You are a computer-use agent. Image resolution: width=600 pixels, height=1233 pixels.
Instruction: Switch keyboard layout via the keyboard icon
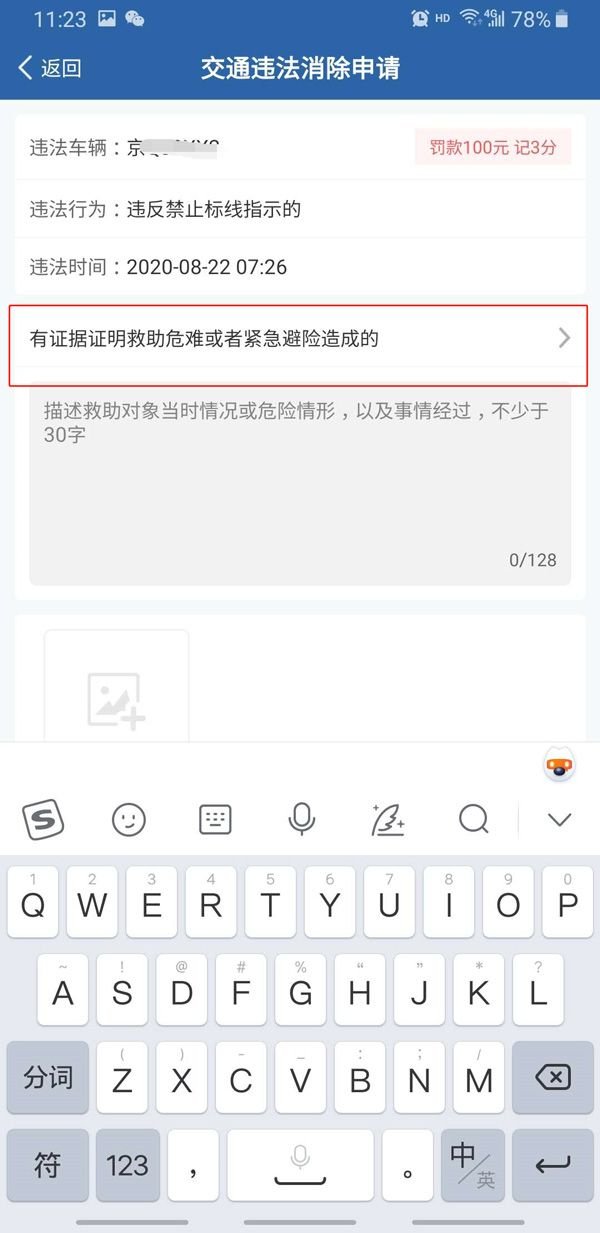click(215, 820)
